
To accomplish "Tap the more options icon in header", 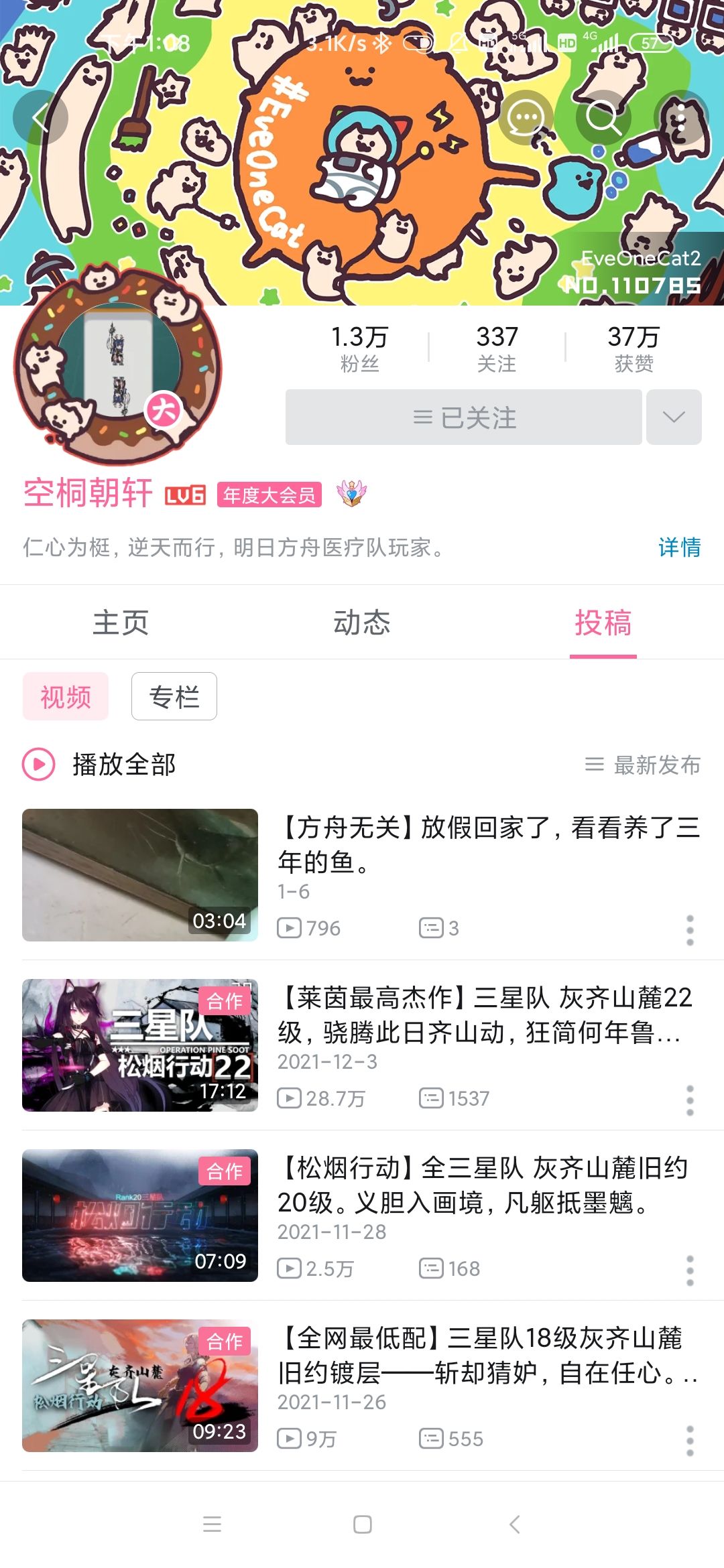I will [680, 117].
